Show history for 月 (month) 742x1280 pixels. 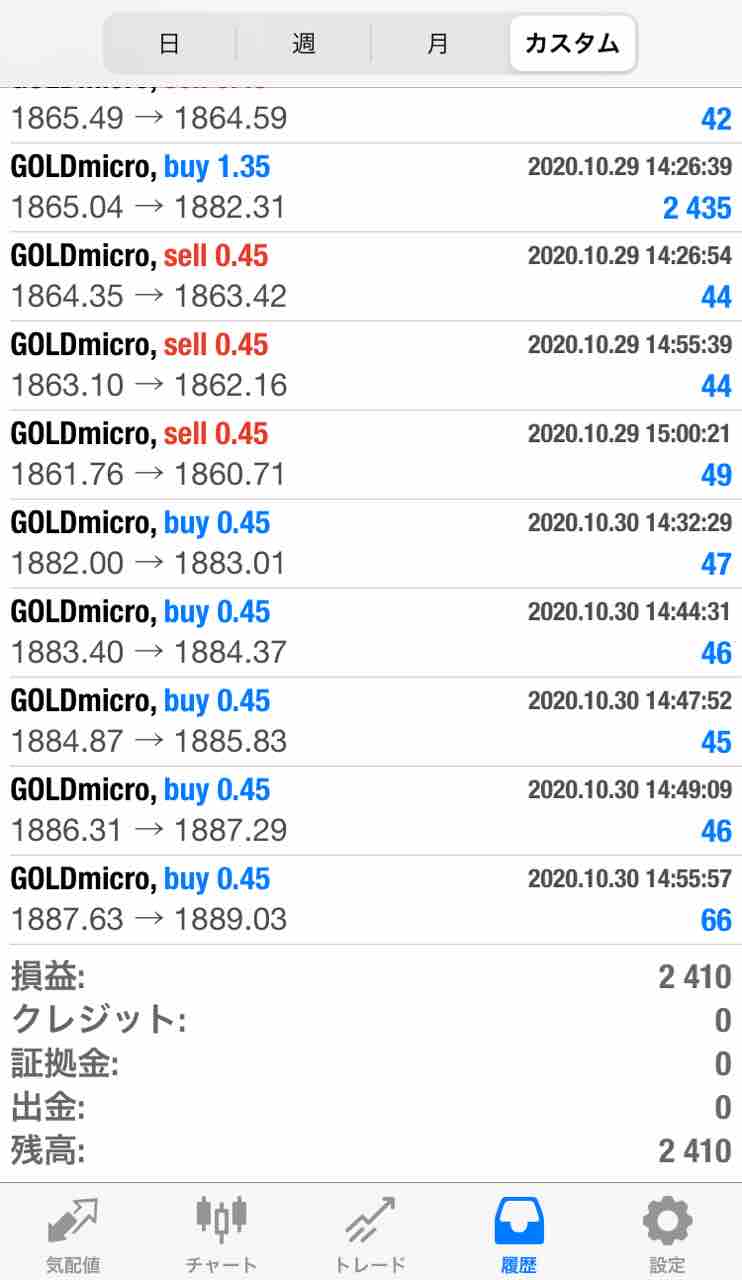pyautogui.click(x=437, y=44)
